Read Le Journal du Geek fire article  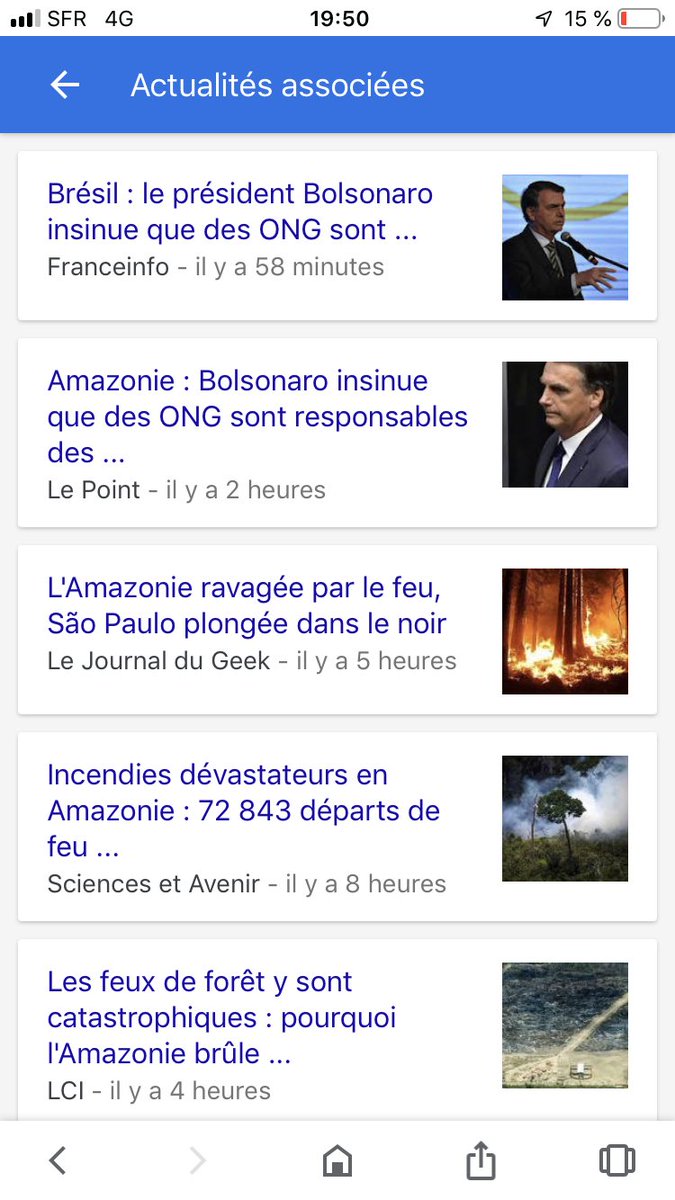pos(247,606)
